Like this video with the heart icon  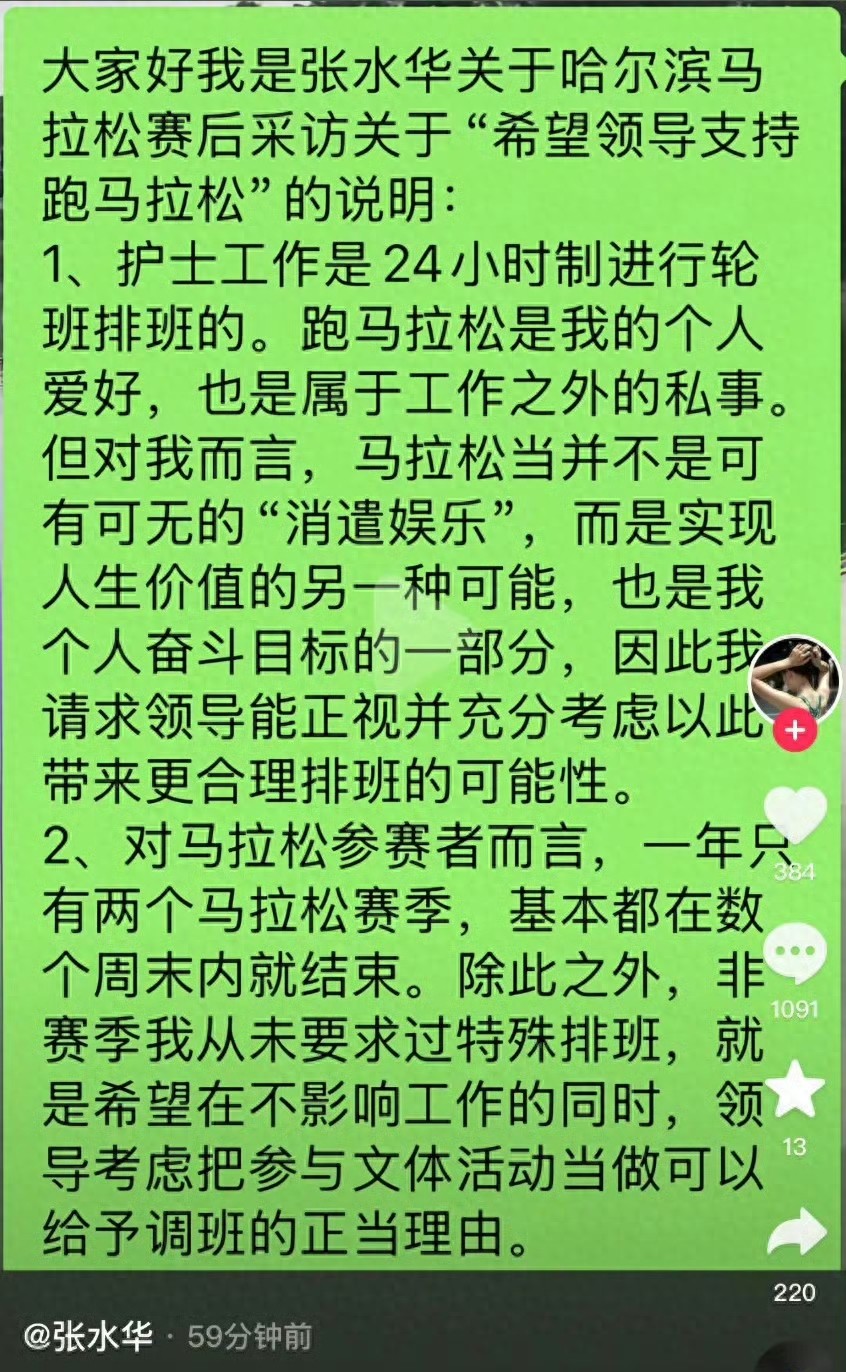point(795,814)
